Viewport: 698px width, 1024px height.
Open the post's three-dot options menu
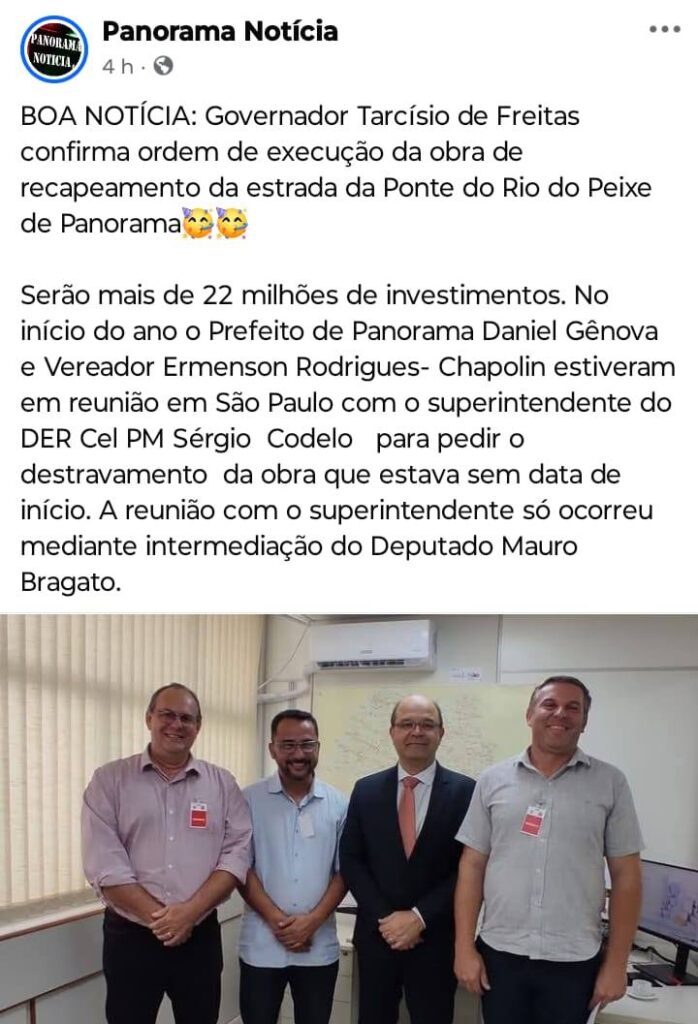pyautogui.click(x=664, y=30)
